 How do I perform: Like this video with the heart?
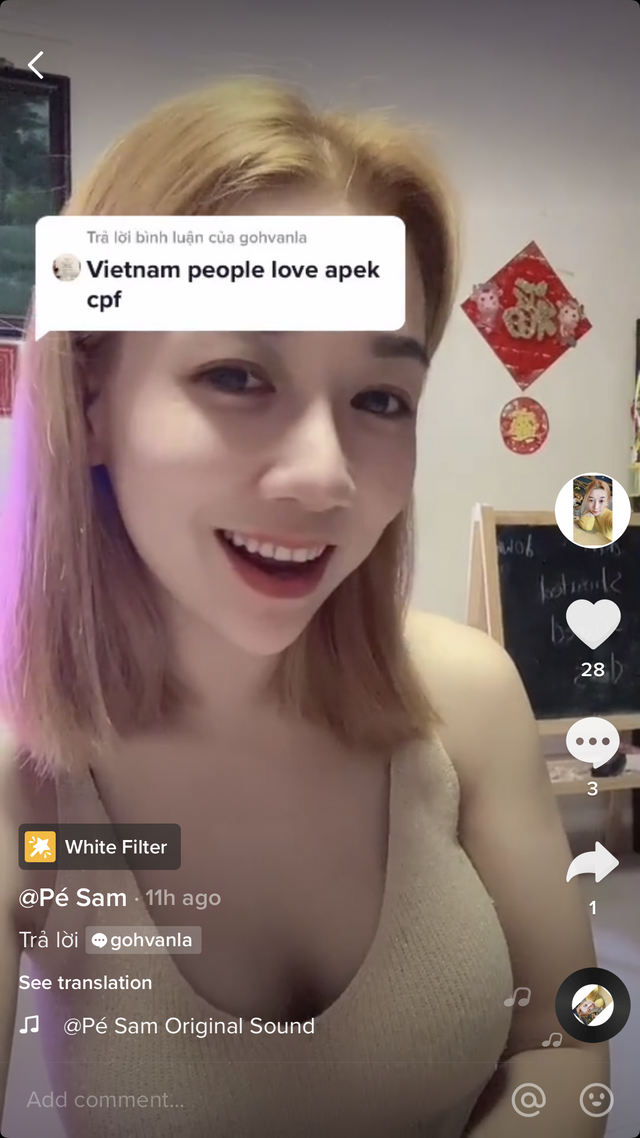tap(593, 624)
